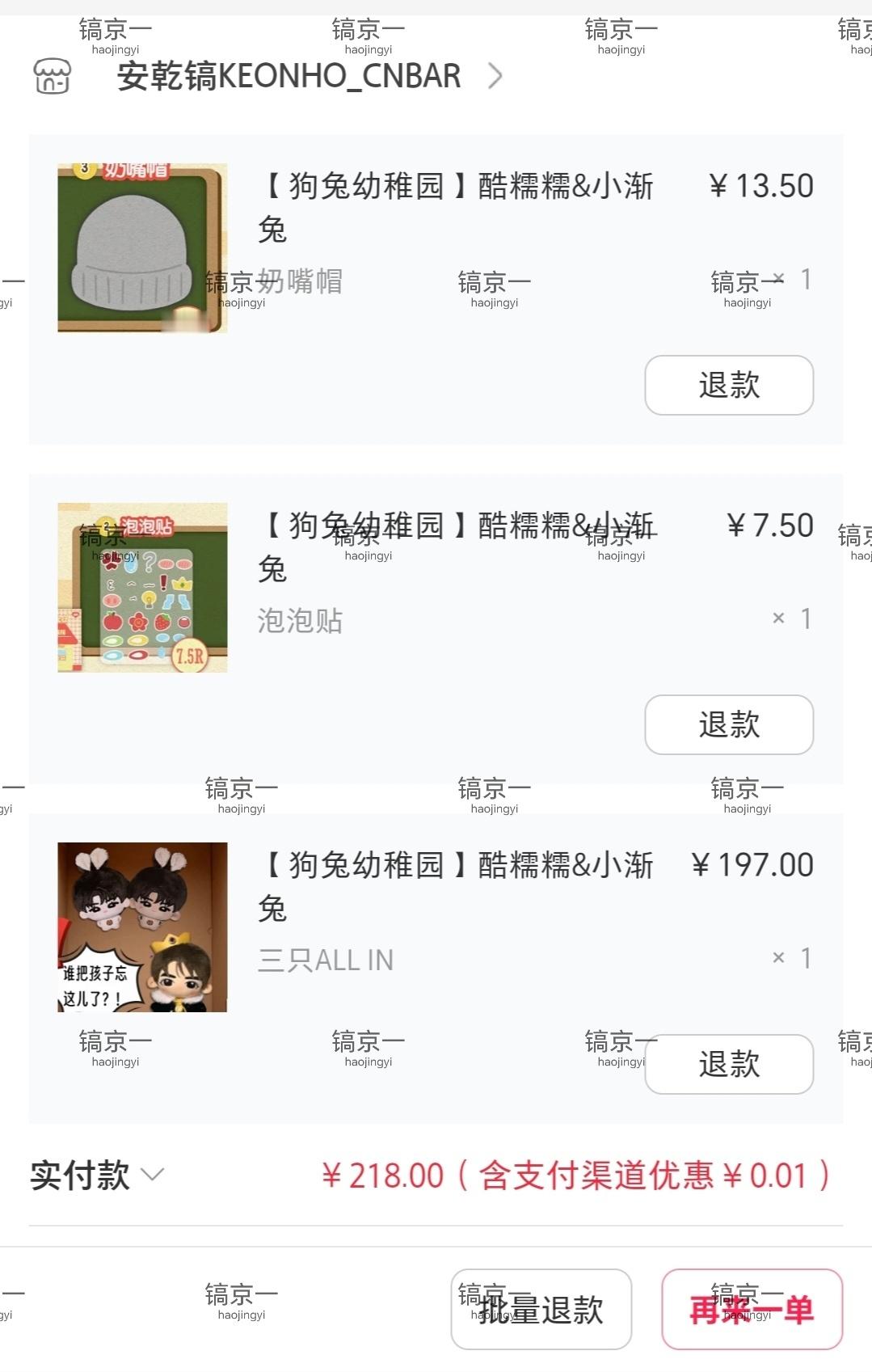Click the 批量退款 batch refund button

point(541,1308)
